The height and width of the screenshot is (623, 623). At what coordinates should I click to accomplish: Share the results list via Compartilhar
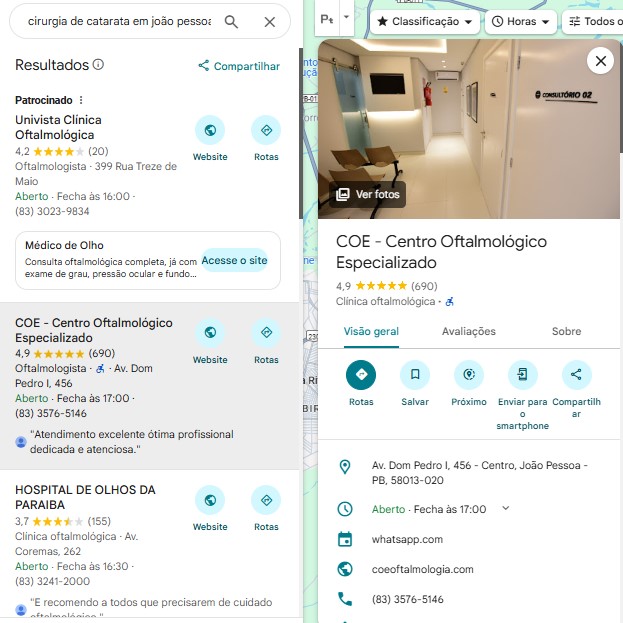(x=239, y=66)
